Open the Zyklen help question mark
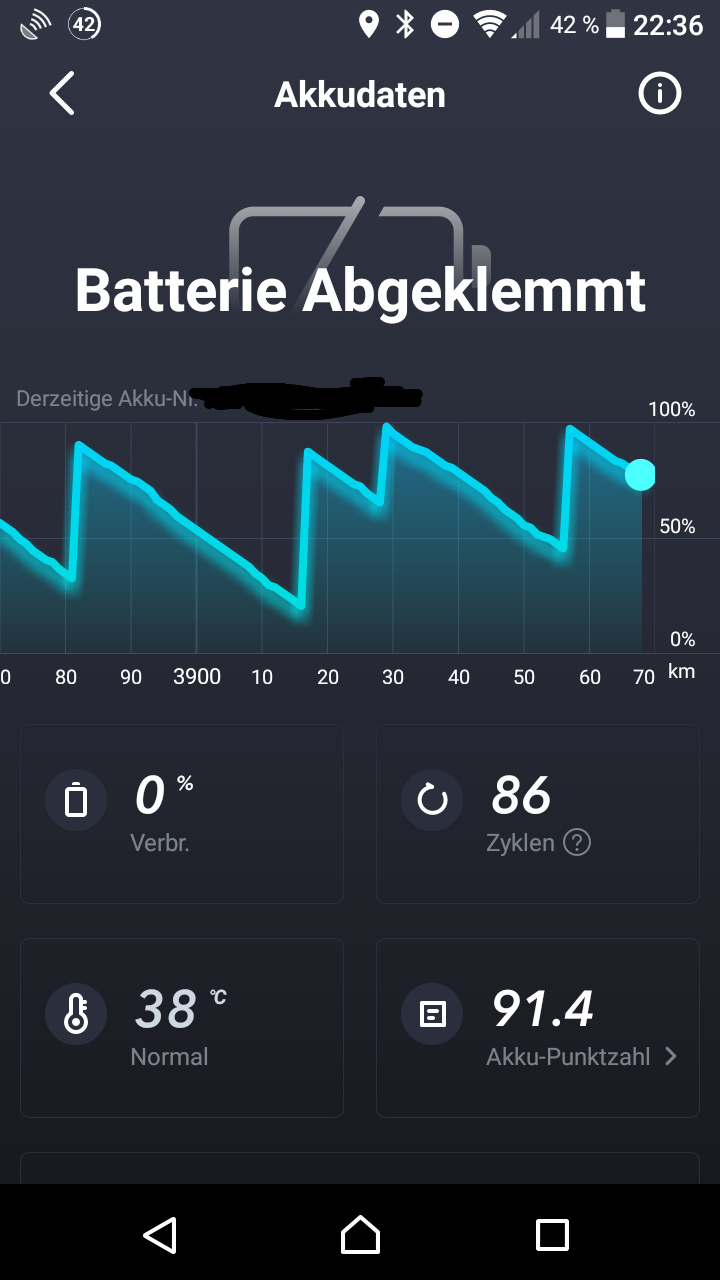The image size is (720, 1280). [577, 843]
